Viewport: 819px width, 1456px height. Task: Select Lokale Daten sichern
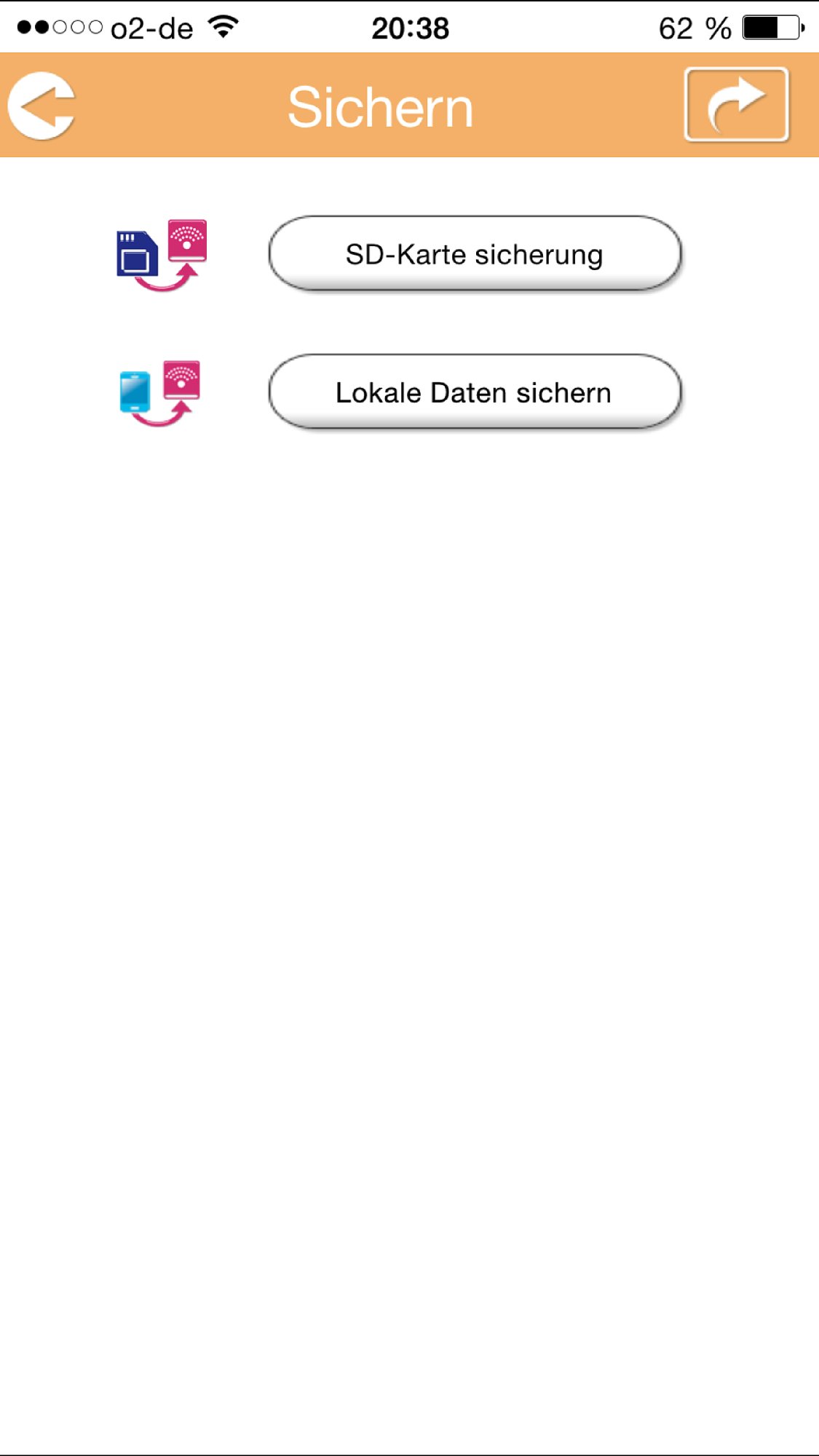coord(475,392)
